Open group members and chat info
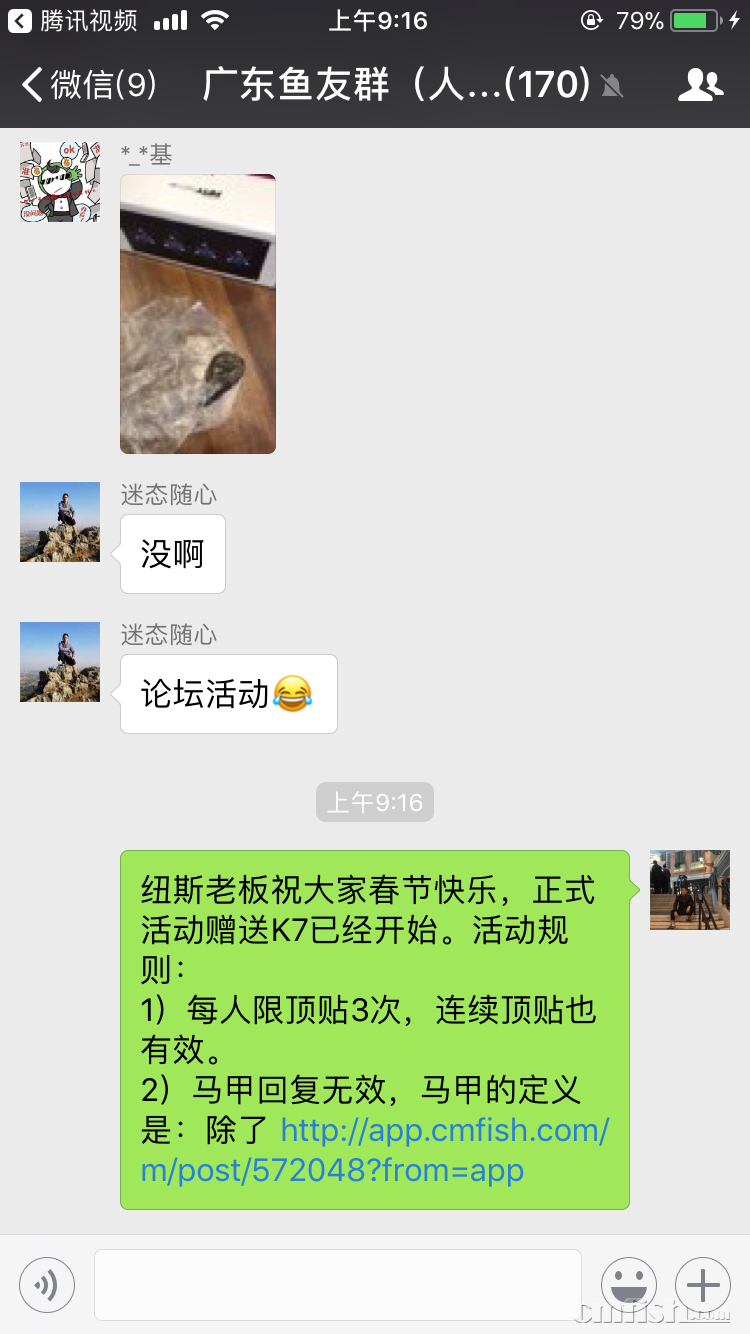 700,86
